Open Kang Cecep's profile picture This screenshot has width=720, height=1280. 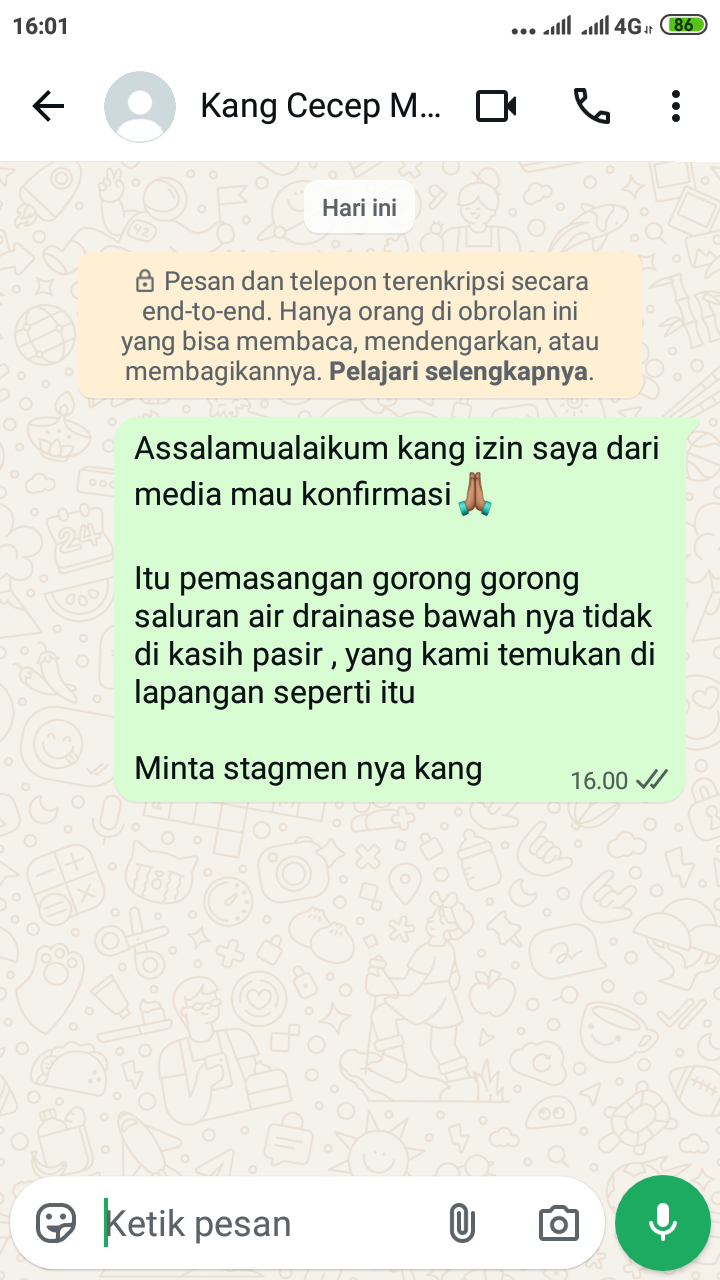click(x=140, y=106)
